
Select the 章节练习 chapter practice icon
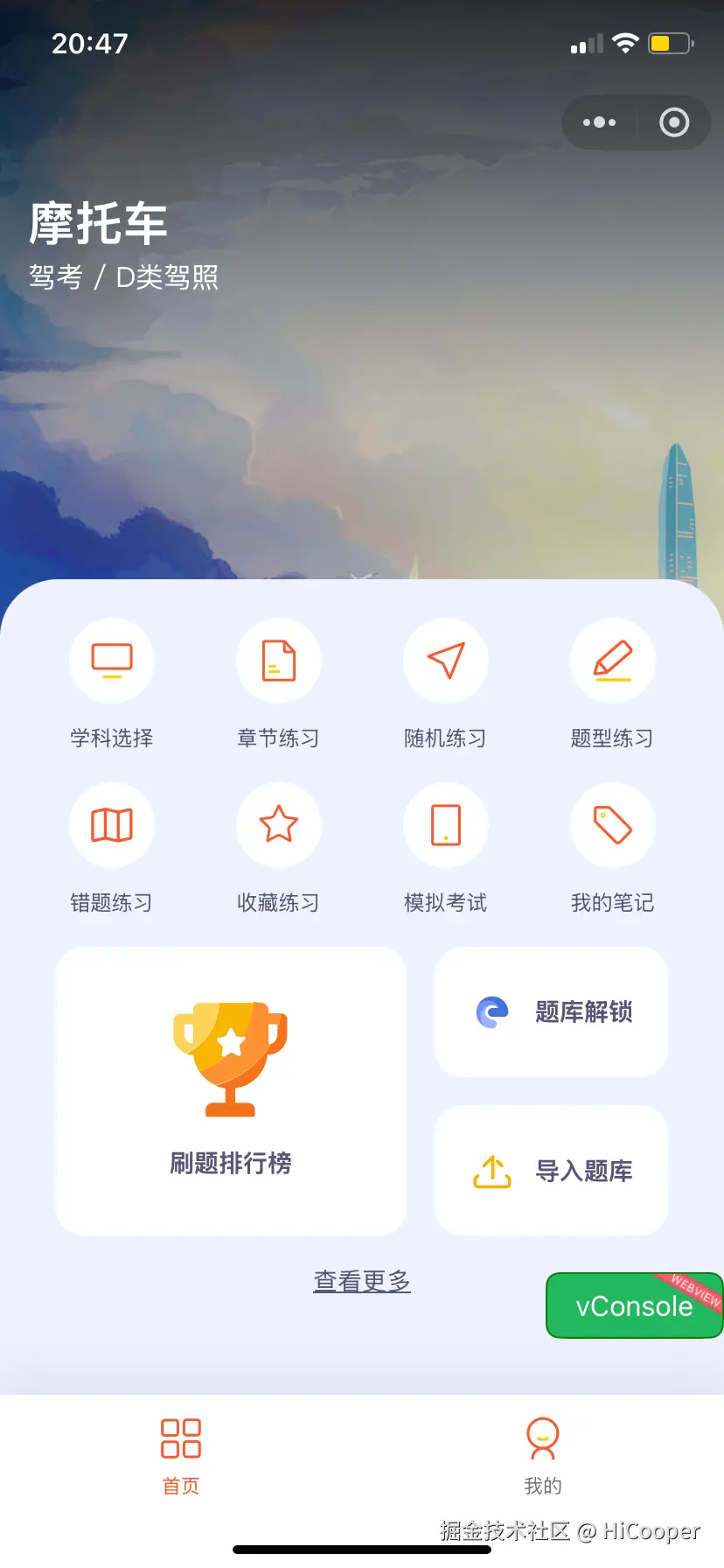[279, 661]
